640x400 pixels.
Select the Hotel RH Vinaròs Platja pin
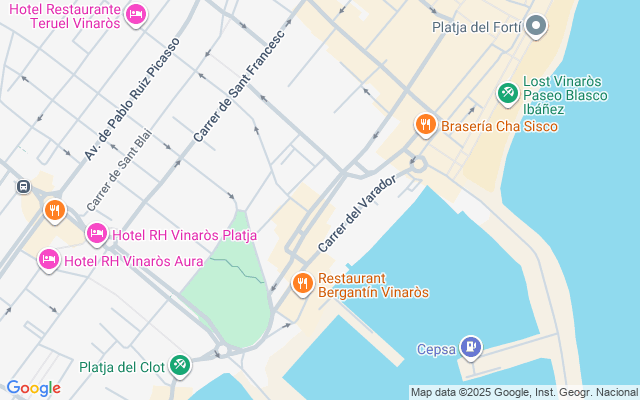97,234
